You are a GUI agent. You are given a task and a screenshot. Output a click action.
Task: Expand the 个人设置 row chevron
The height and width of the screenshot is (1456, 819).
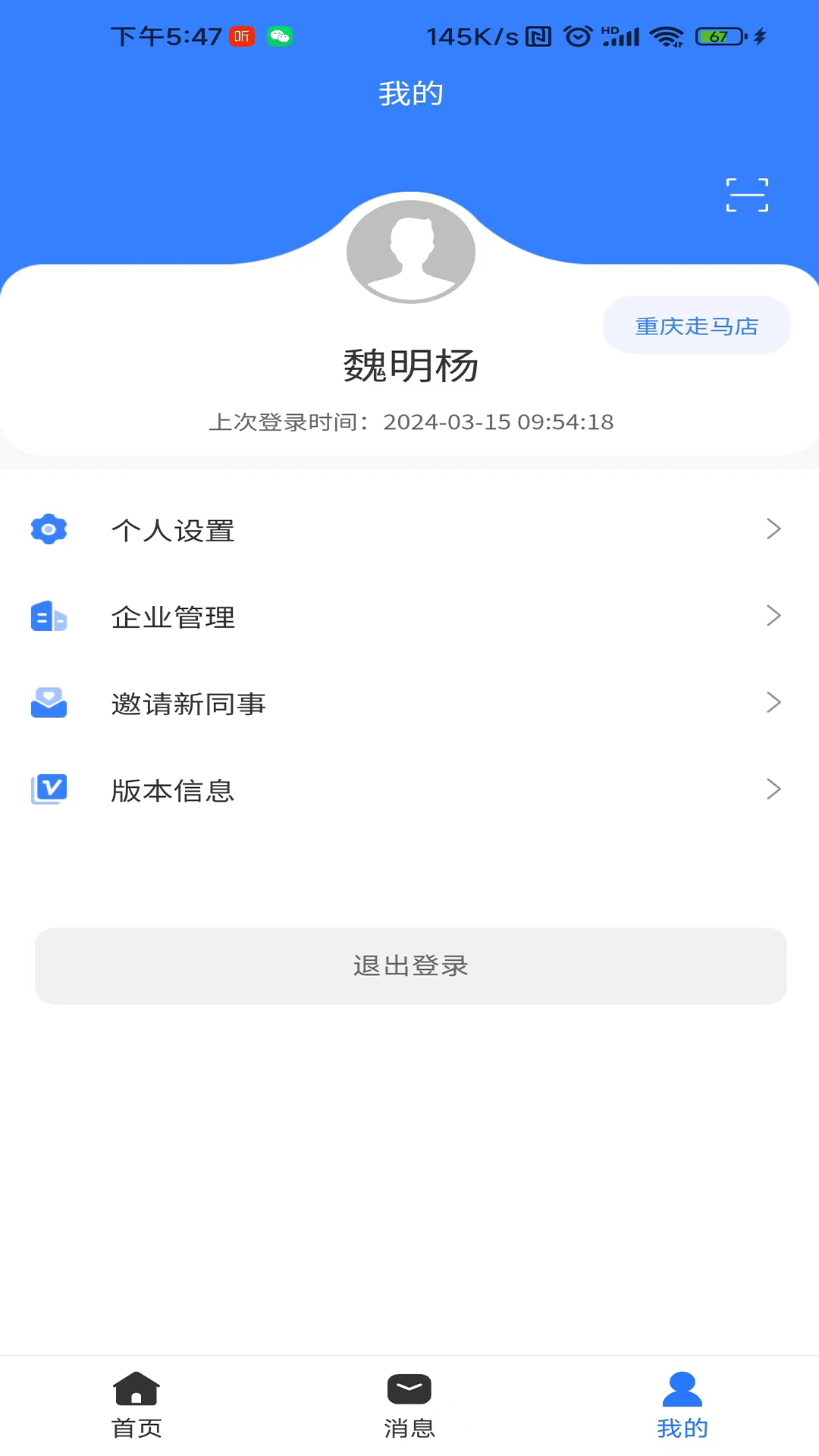point(773,529)
